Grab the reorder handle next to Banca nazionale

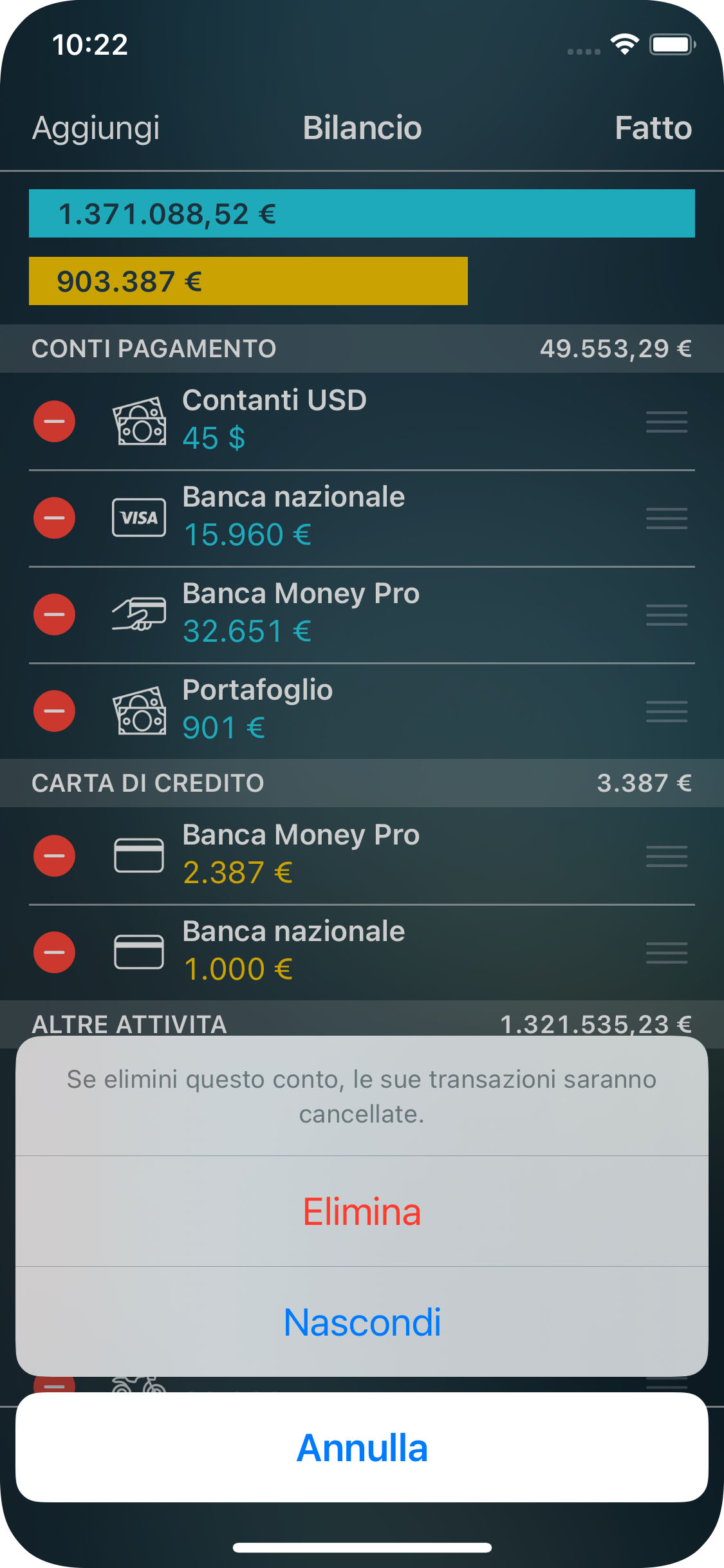coord(667,518)
